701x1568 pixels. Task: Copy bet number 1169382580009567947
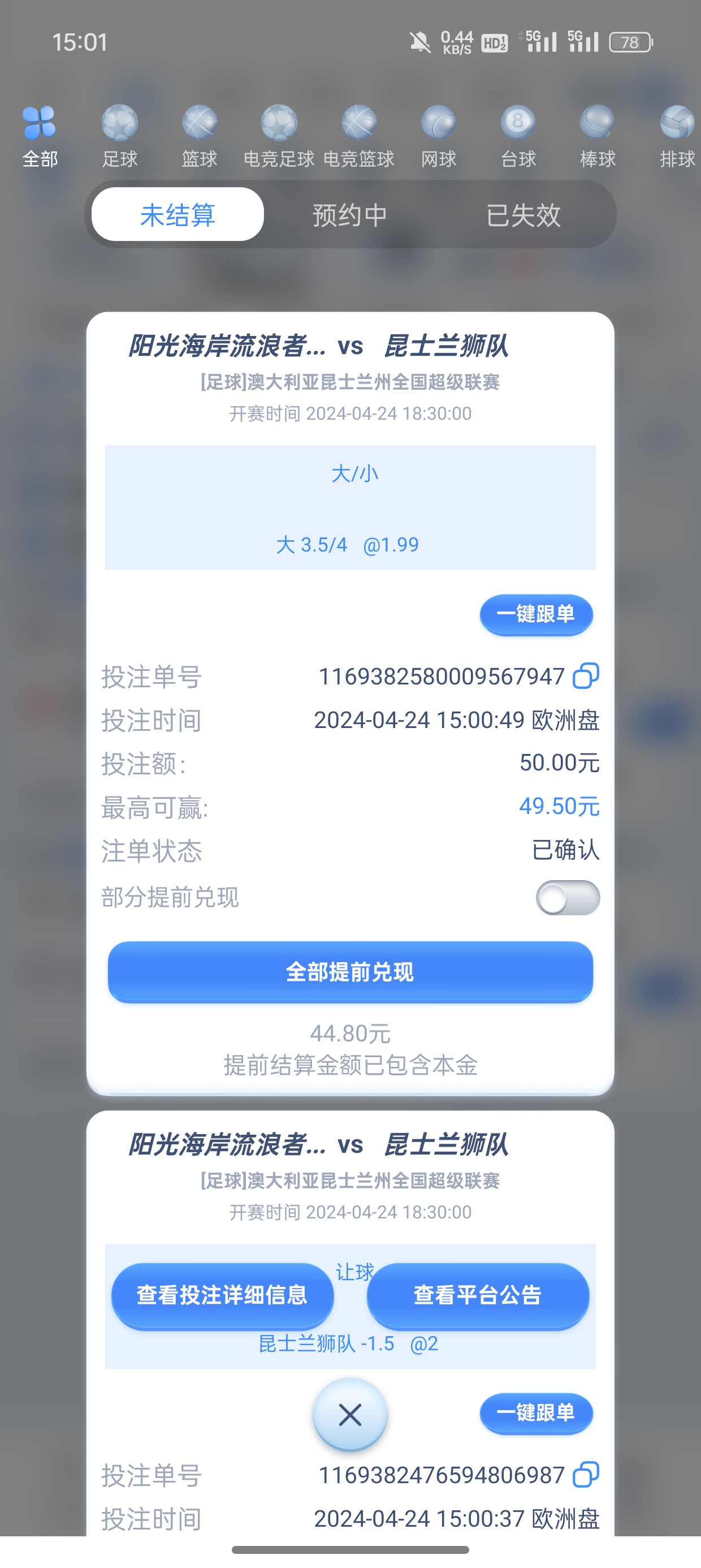pyautogui.click(x=585, y=677)
